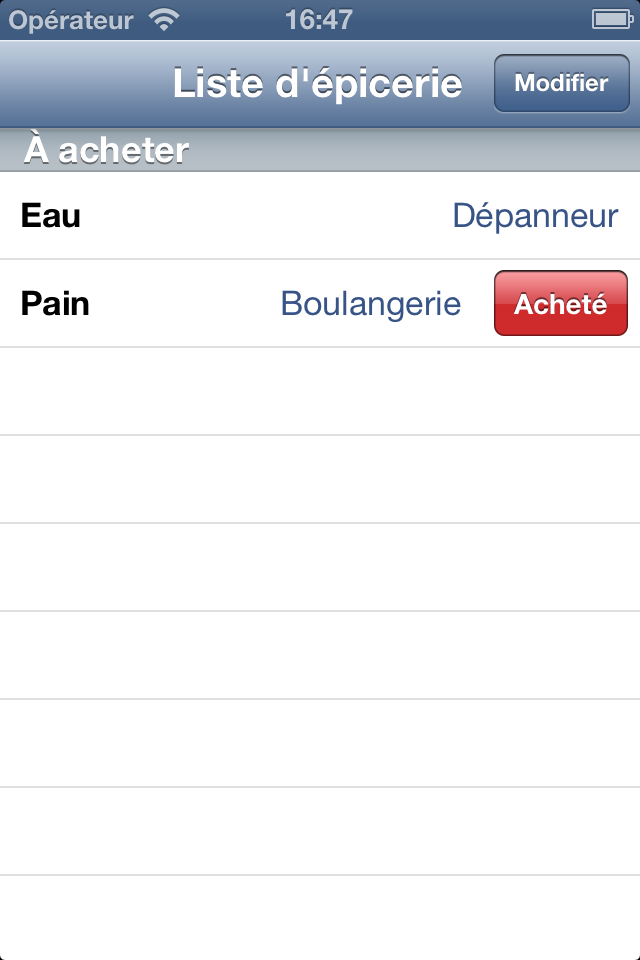Mark Pain as Acheté
Image resolution: width=640 pixels, height=960 pixels.
pyautogui.click(x=561, y=303)
